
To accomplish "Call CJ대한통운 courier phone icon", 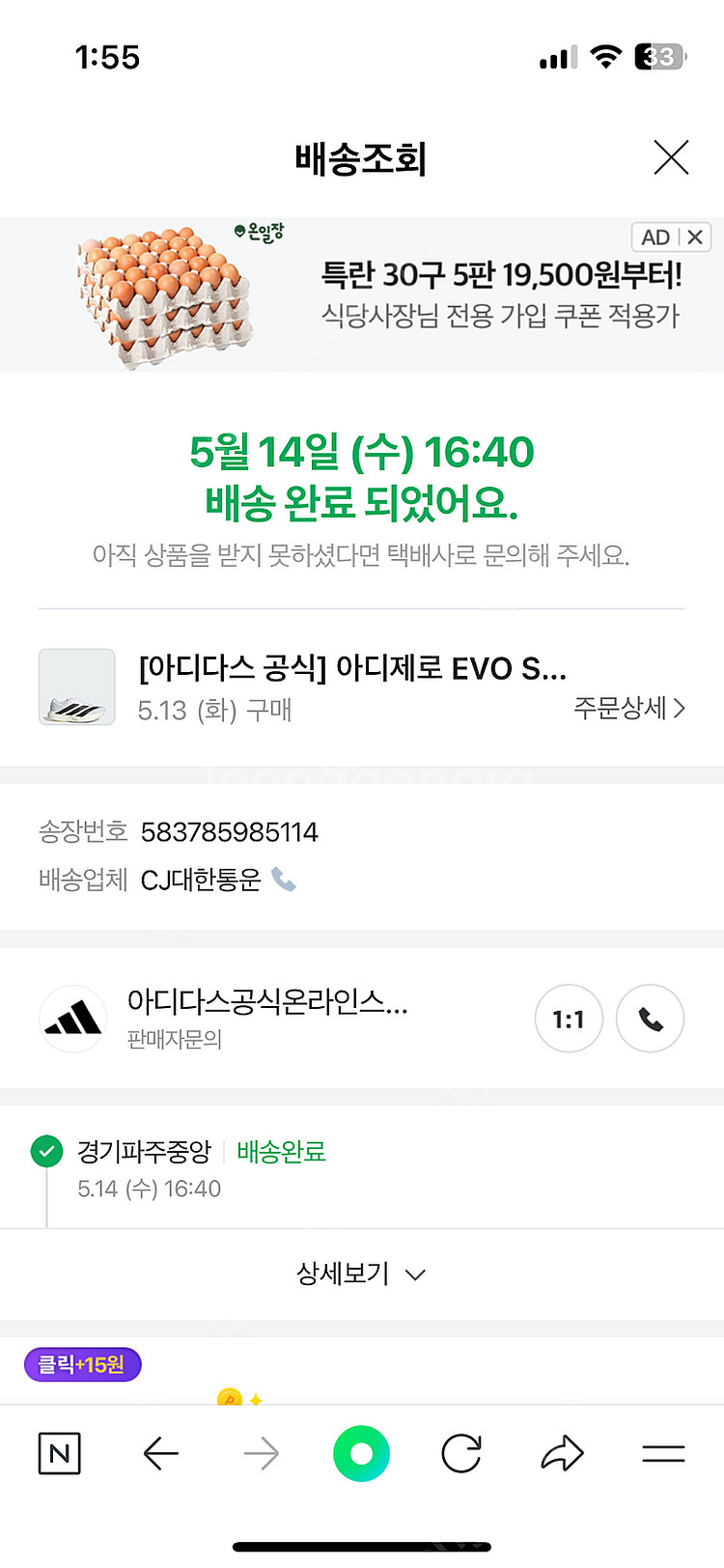I will tap(284, 880).
